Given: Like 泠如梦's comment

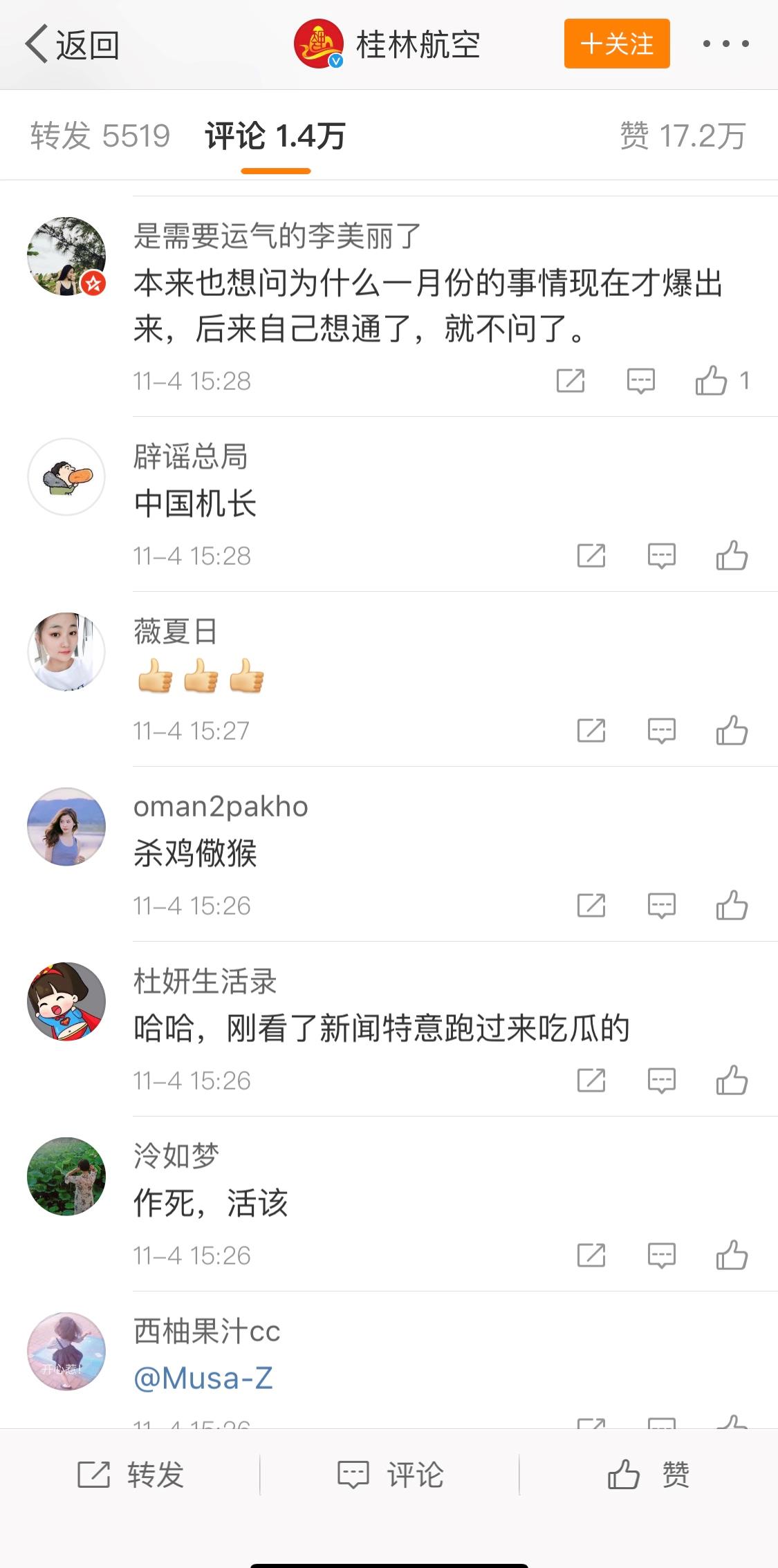Looking at the screenshot, I should coord(732,1255).
